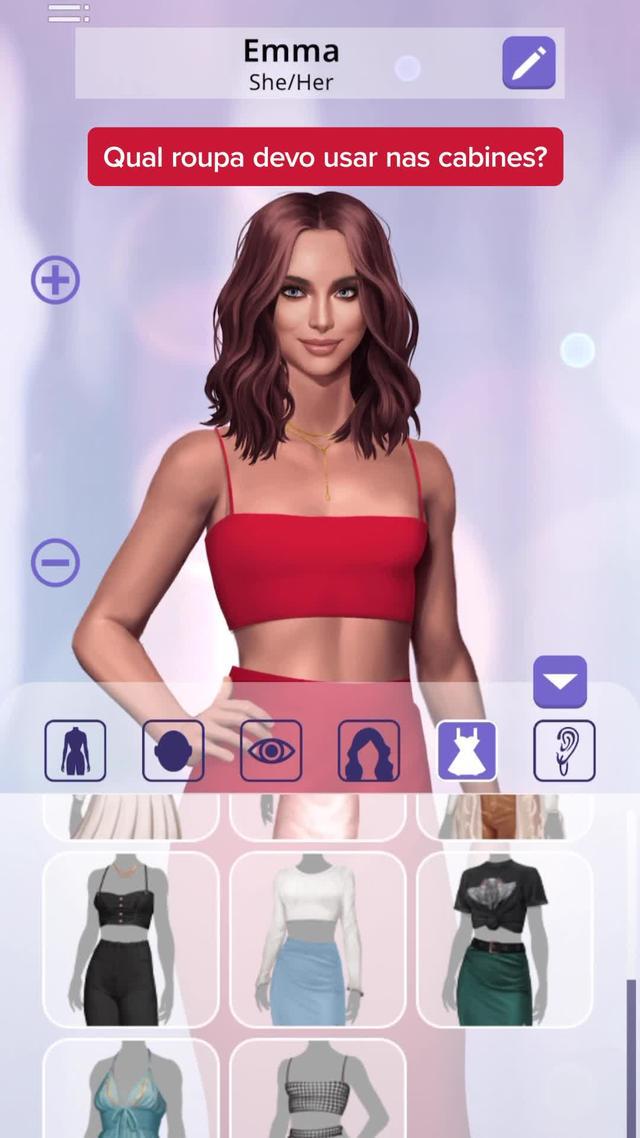This screenshot has width=640, height=1138.
Task: Select the black tee with green skirt
Action: [504, 939]
